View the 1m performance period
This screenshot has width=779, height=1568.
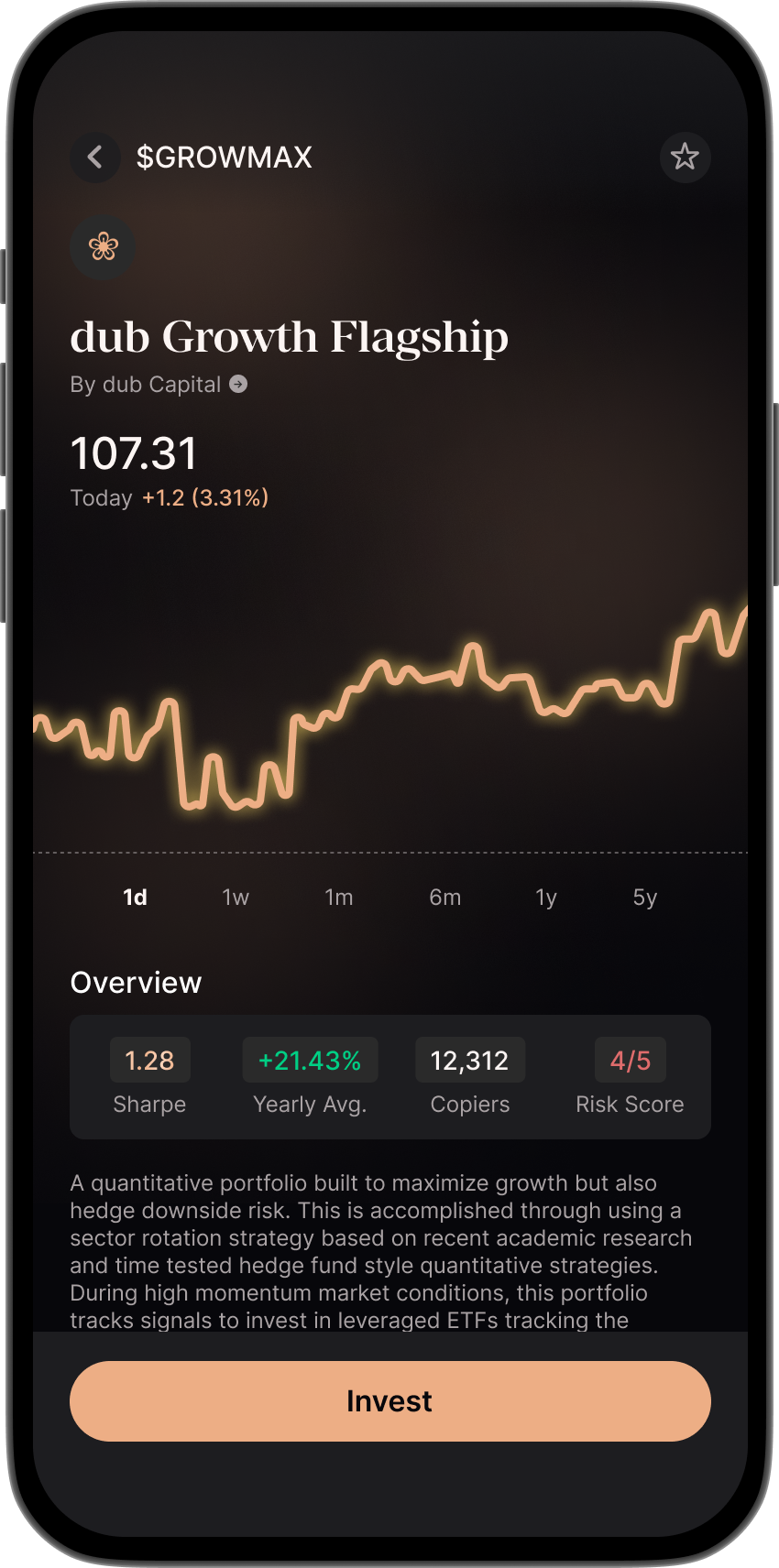(339, 898)
